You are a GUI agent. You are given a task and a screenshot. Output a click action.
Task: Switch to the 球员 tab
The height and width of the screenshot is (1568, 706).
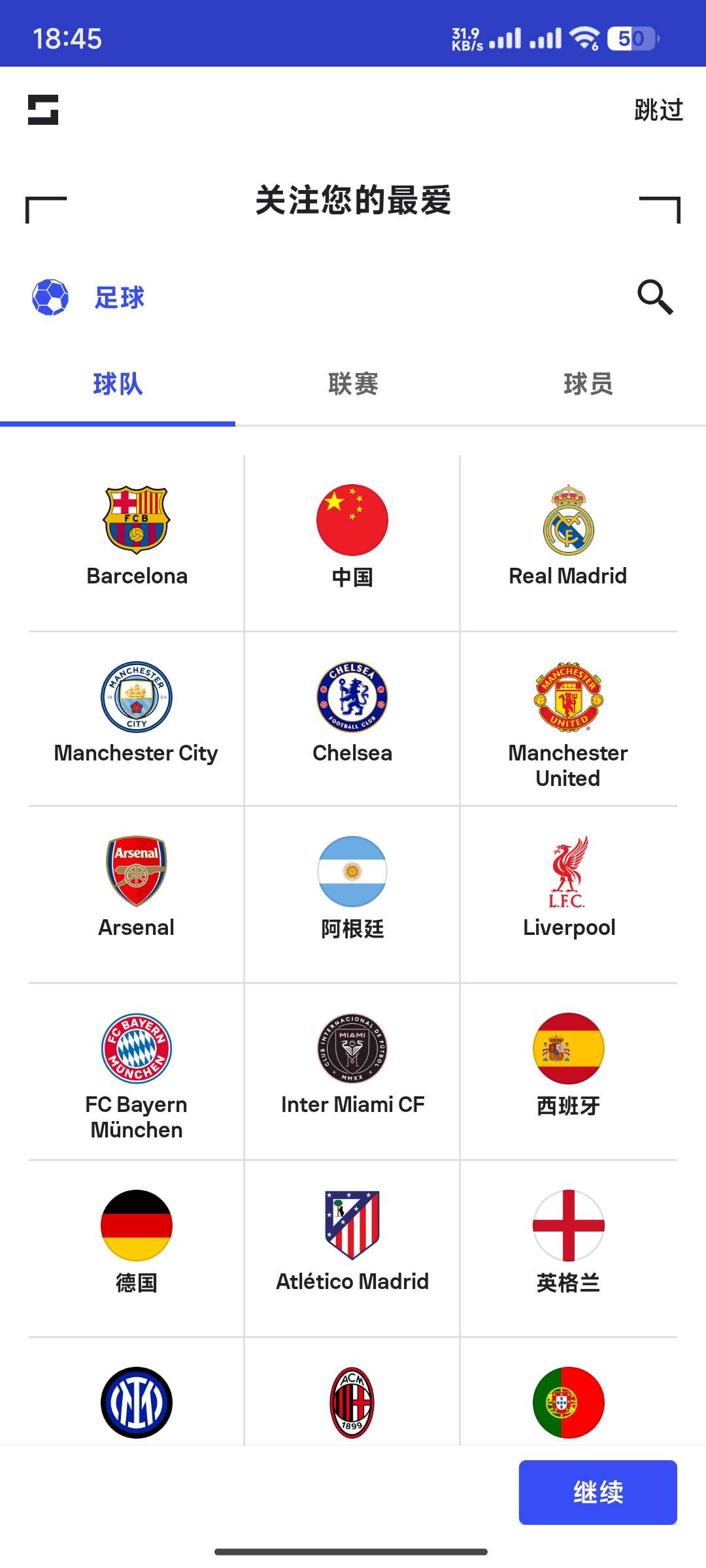click(588, 384)
